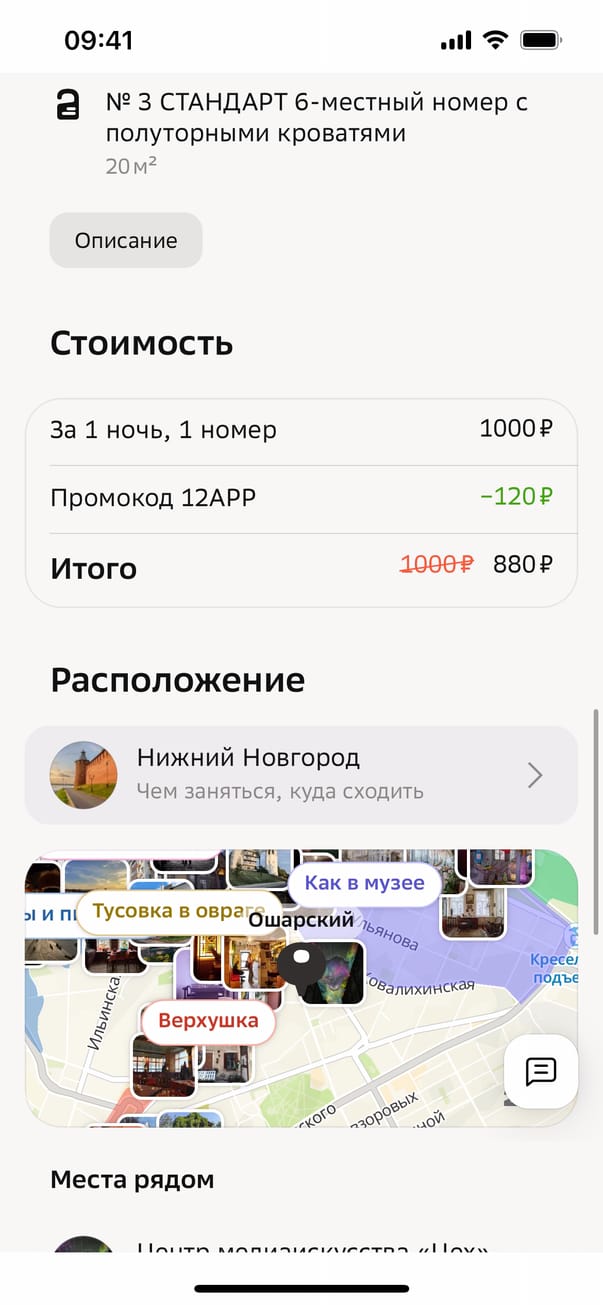Open the support chat button
The width and height of the screenshot is (603, 1305).
(x=541, y=1071)
